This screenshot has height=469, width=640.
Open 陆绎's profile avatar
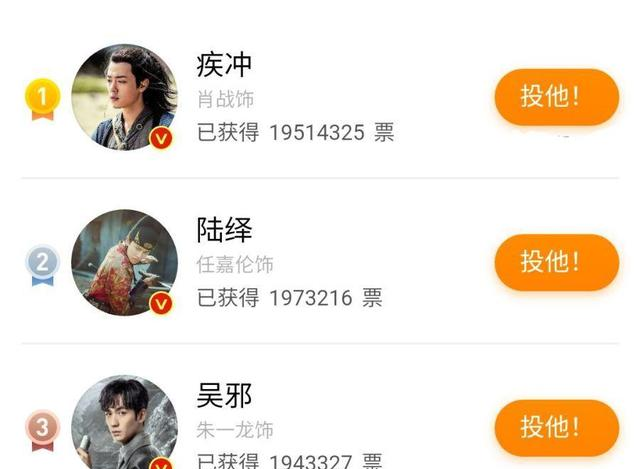[124, 262]
